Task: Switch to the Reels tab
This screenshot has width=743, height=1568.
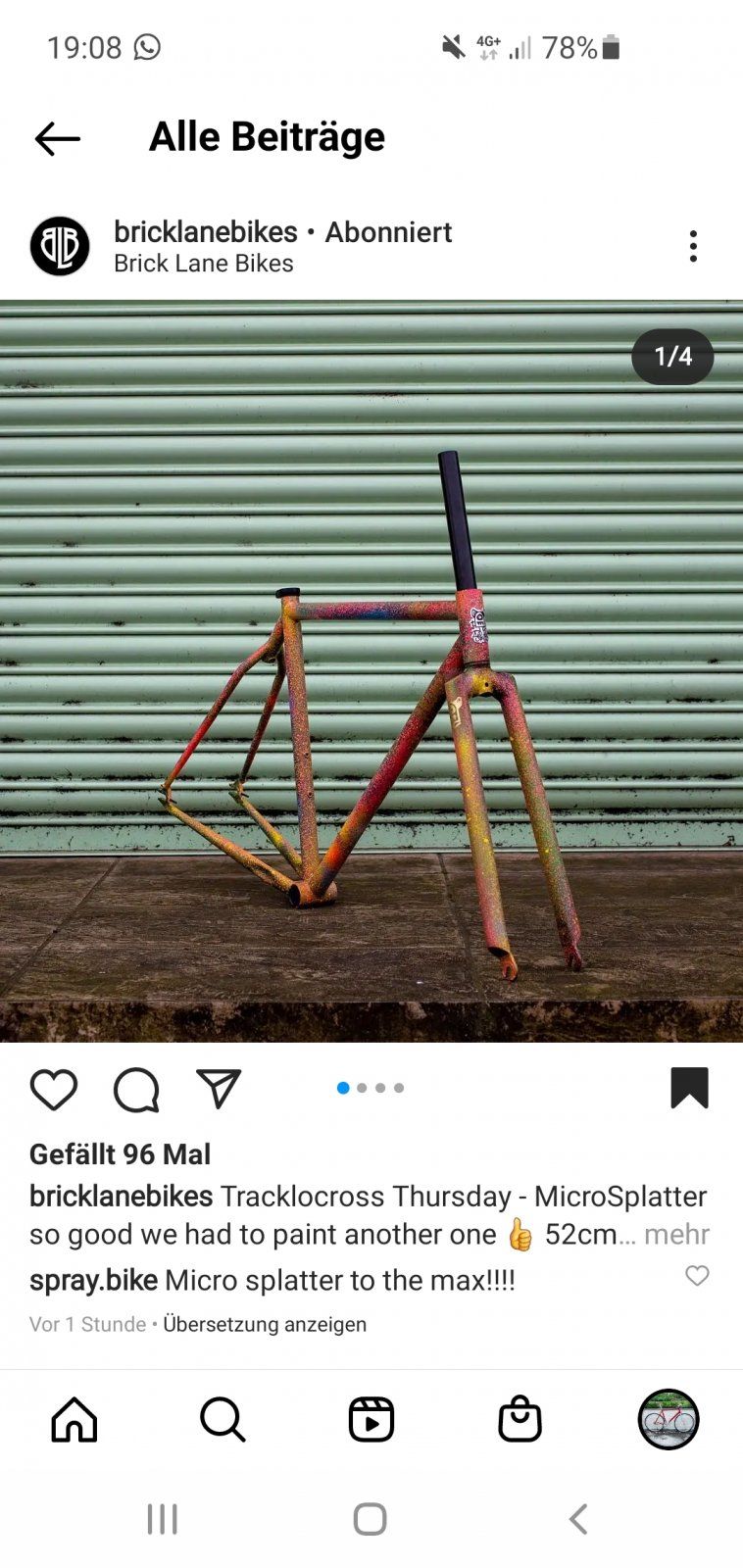Action: coord(371,1419)
